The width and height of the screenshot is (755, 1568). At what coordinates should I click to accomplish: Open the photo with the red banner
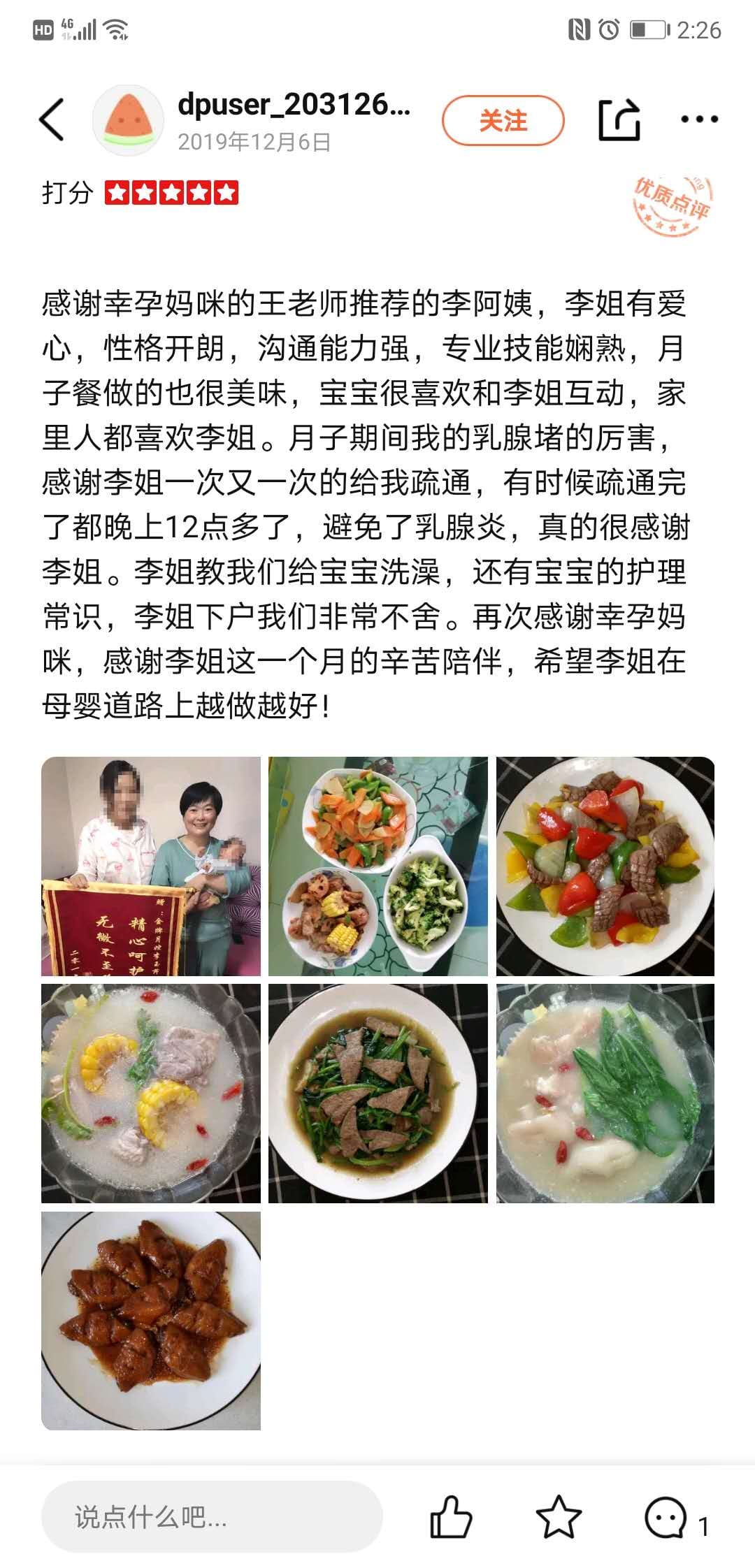(151, 866)
